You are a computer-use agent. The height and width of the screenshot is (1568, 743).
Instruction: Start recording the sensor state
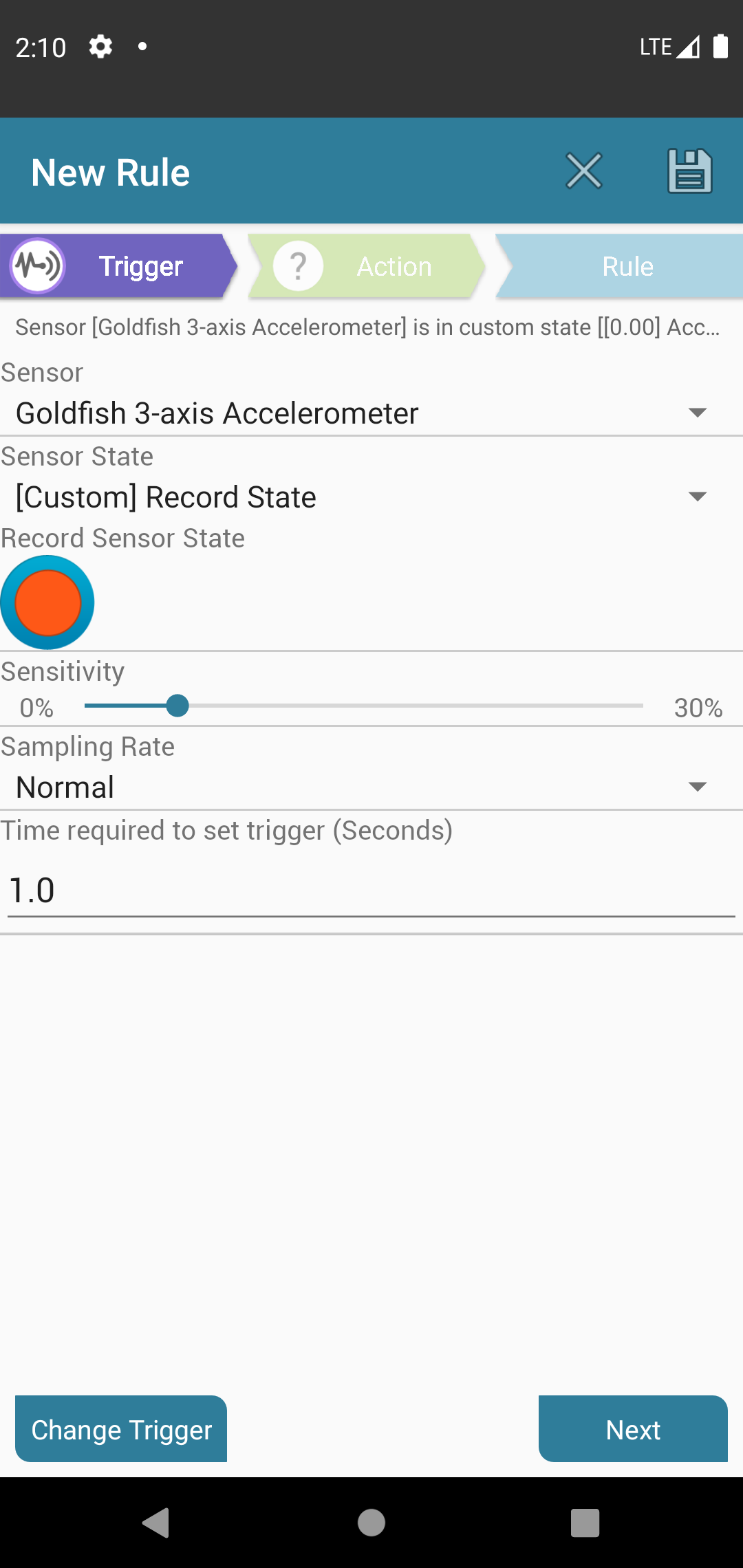47,602
